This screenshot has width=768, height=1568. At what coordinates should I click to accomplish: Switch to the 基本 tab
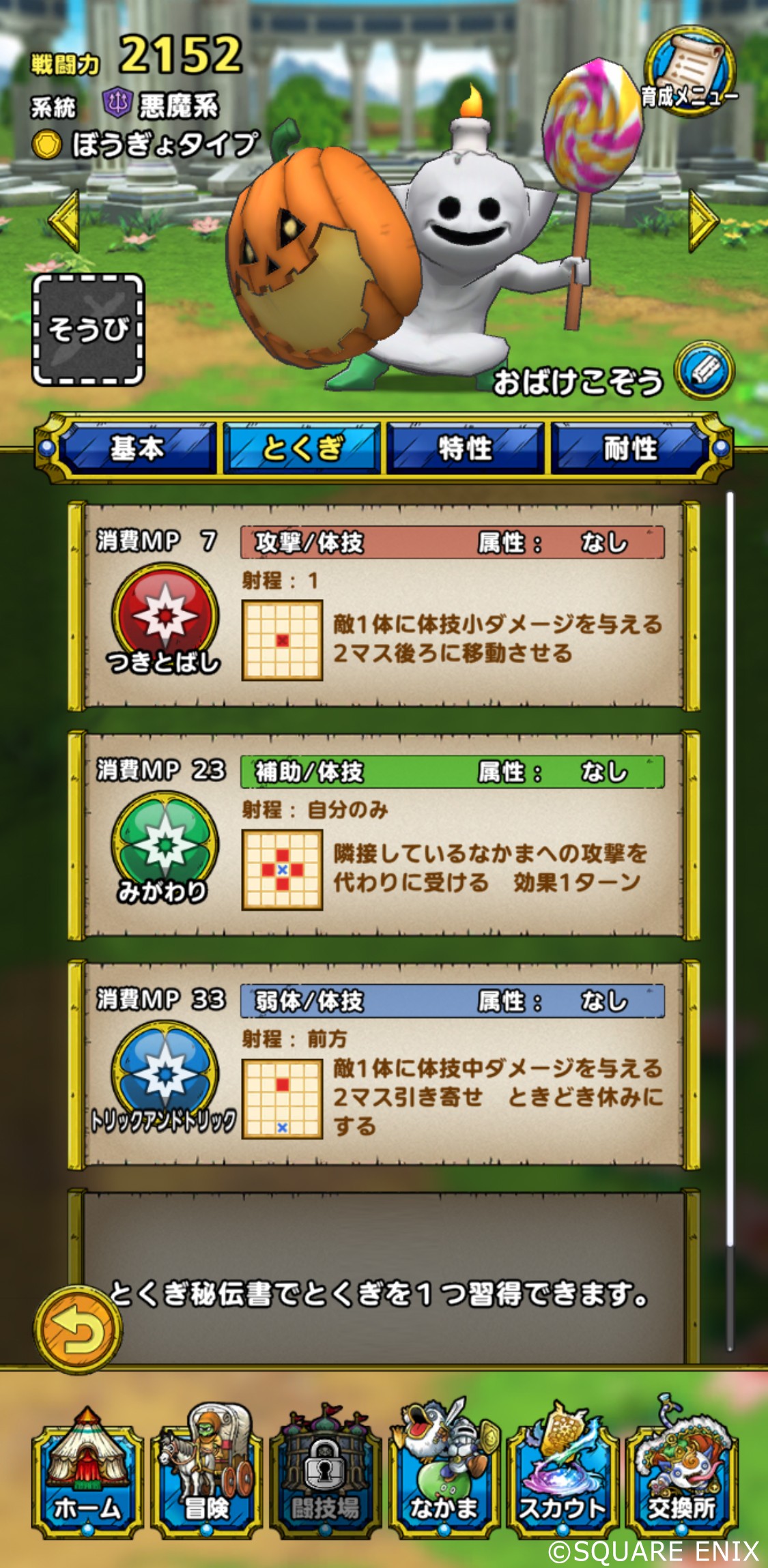[x=137, y=448]
